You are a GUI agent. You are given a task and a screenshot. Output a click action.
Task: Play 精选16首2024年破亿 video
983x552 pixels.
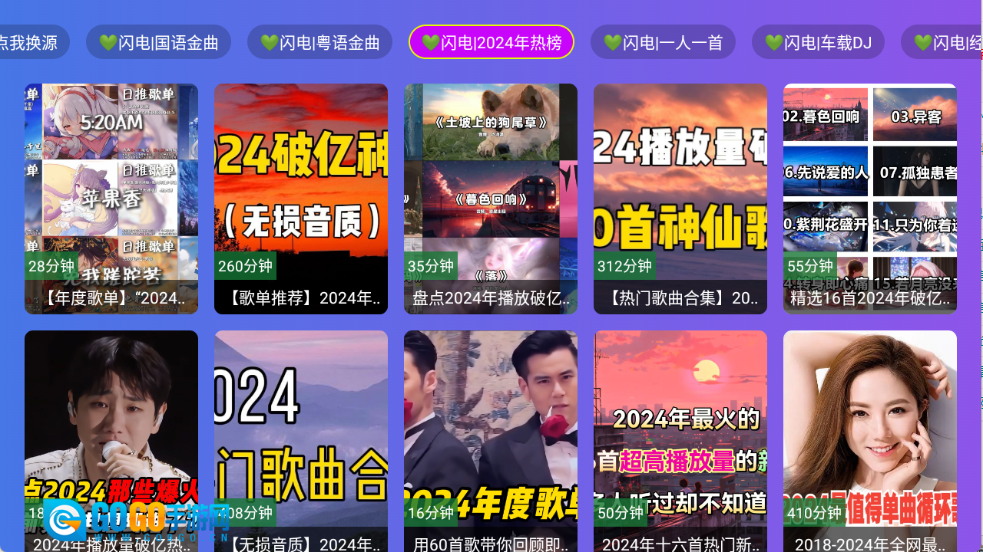[870, 198]
